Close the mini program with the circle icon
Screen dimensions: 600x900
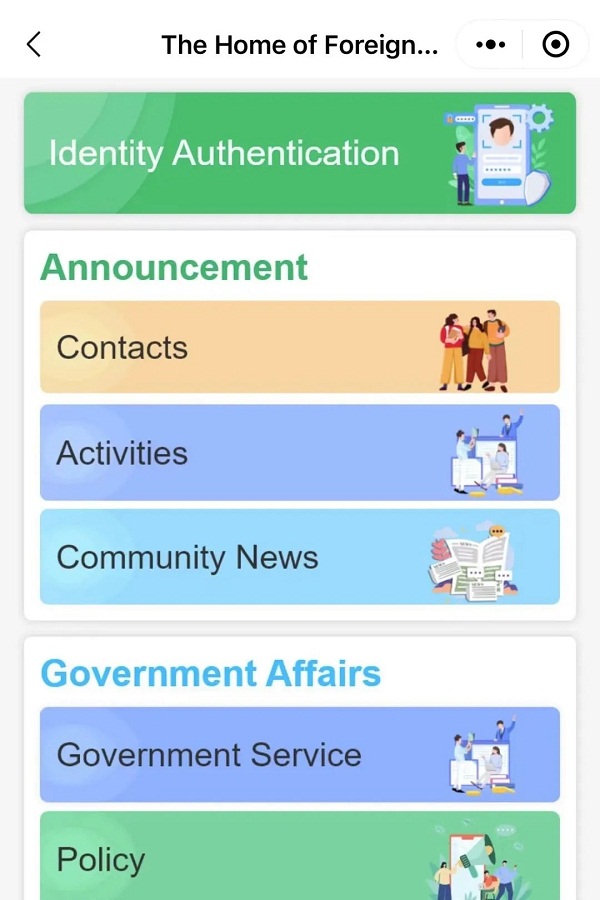click(555, 45)
